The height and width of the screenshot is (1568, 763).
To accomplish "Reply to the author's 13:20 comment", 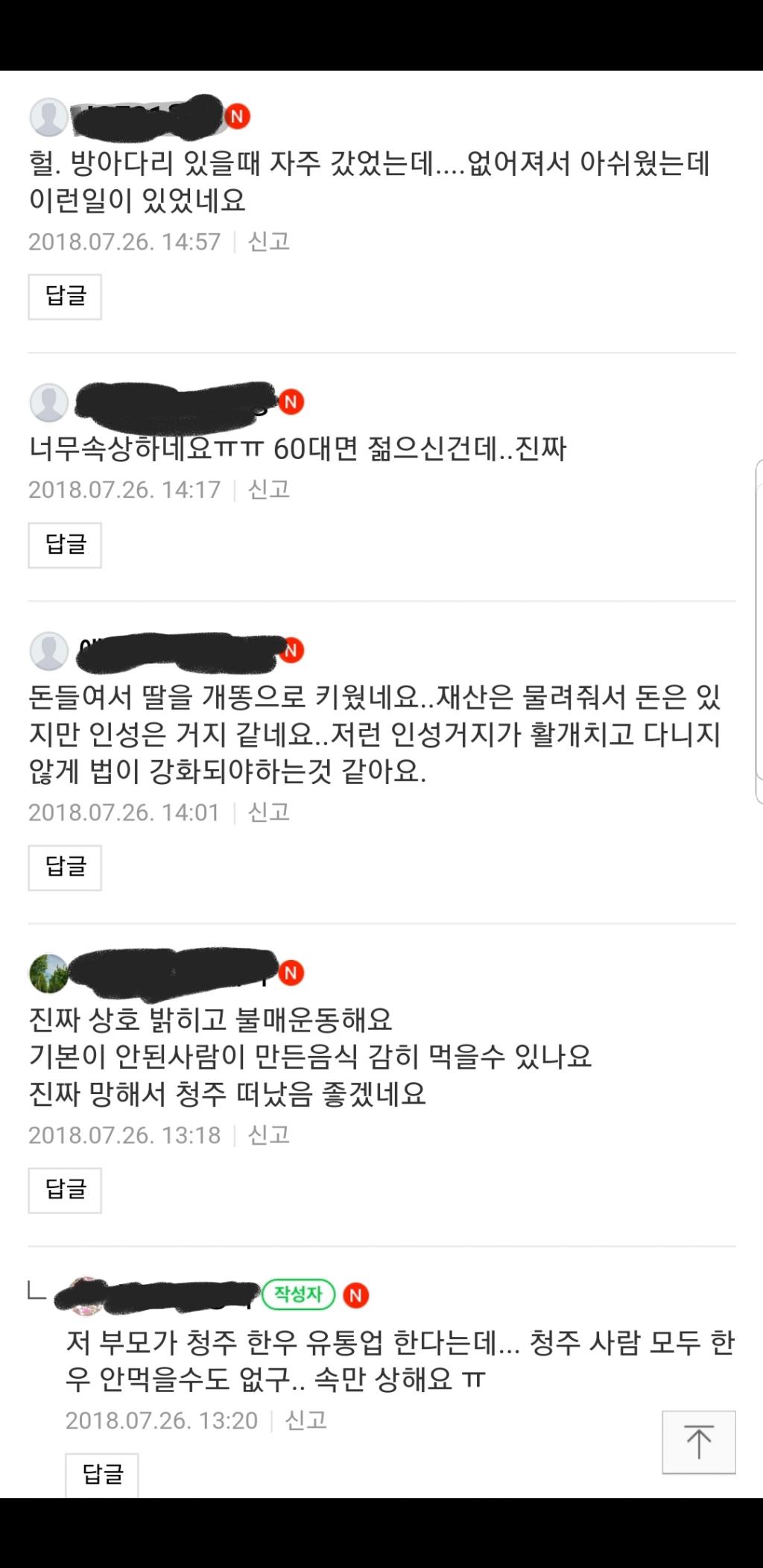I will coord(102,1475).
